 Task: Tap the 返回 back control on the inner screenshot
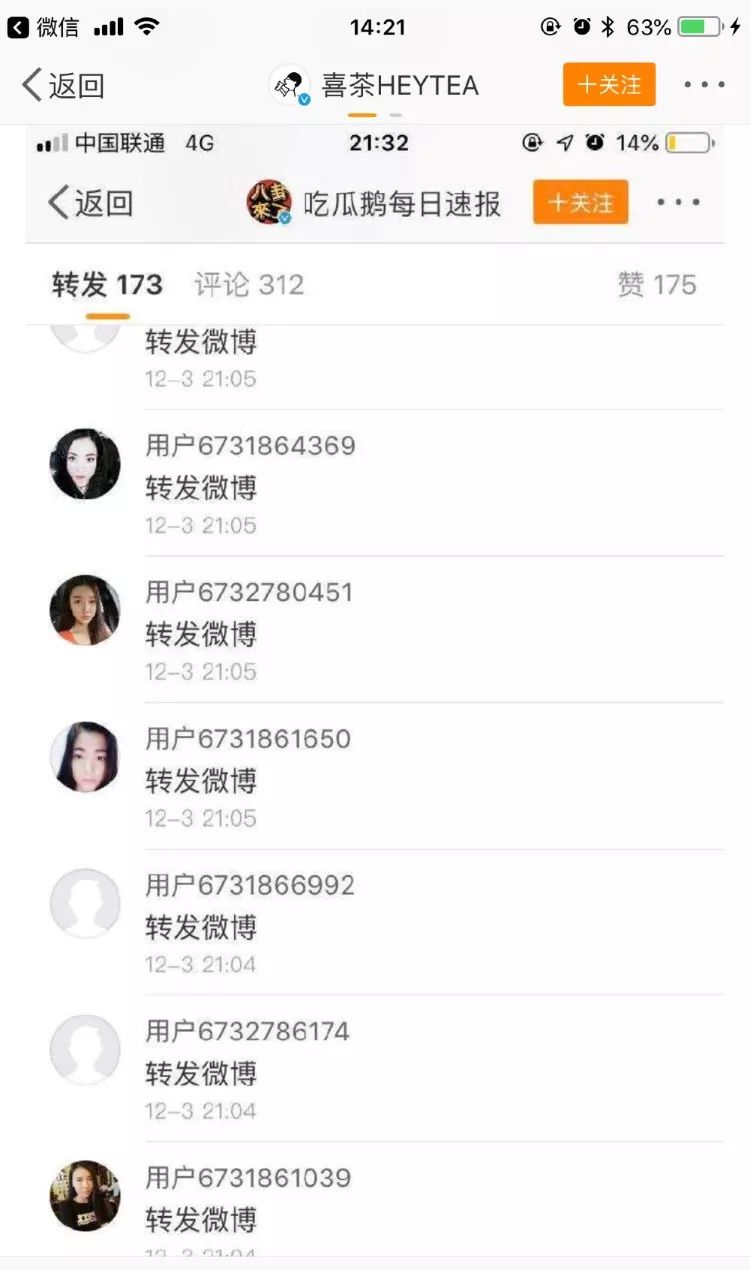tap(90, 202)
